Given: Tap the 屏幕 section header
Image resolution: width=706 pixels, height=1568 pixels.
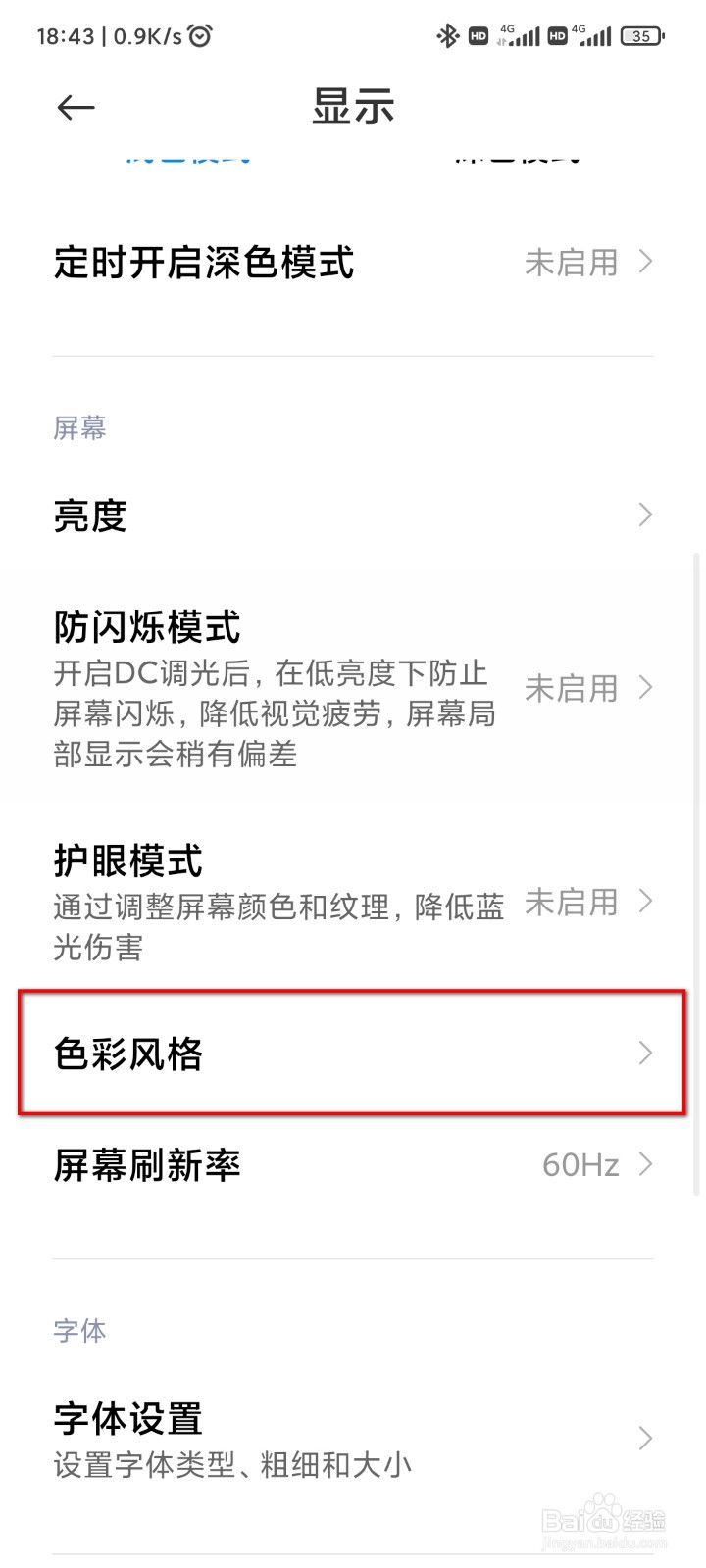Looking at the screenshot, I should point(79,427).
